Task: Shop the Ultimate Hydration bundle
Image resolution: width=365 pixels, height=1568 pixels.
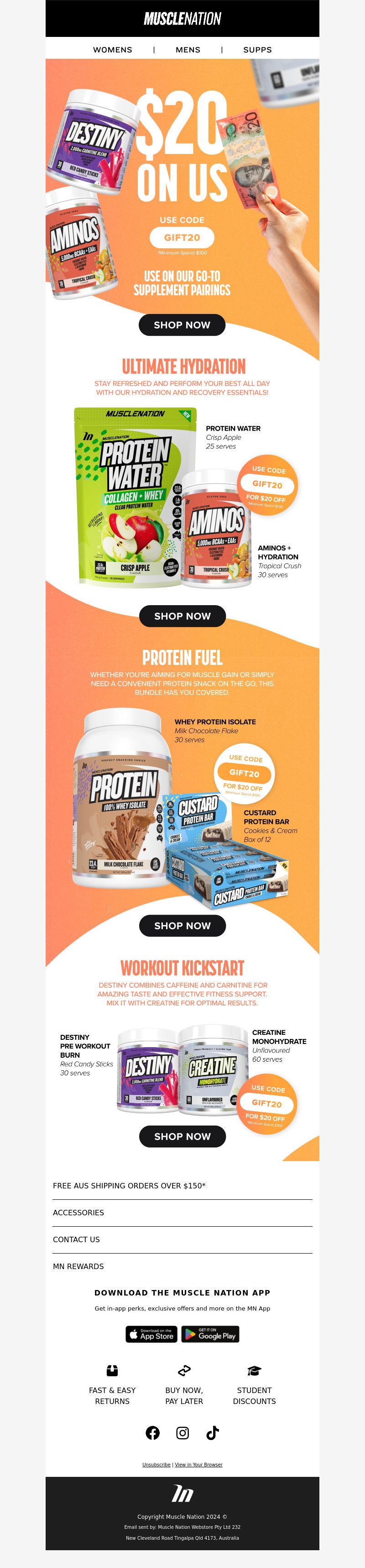Action: point(182,616)
